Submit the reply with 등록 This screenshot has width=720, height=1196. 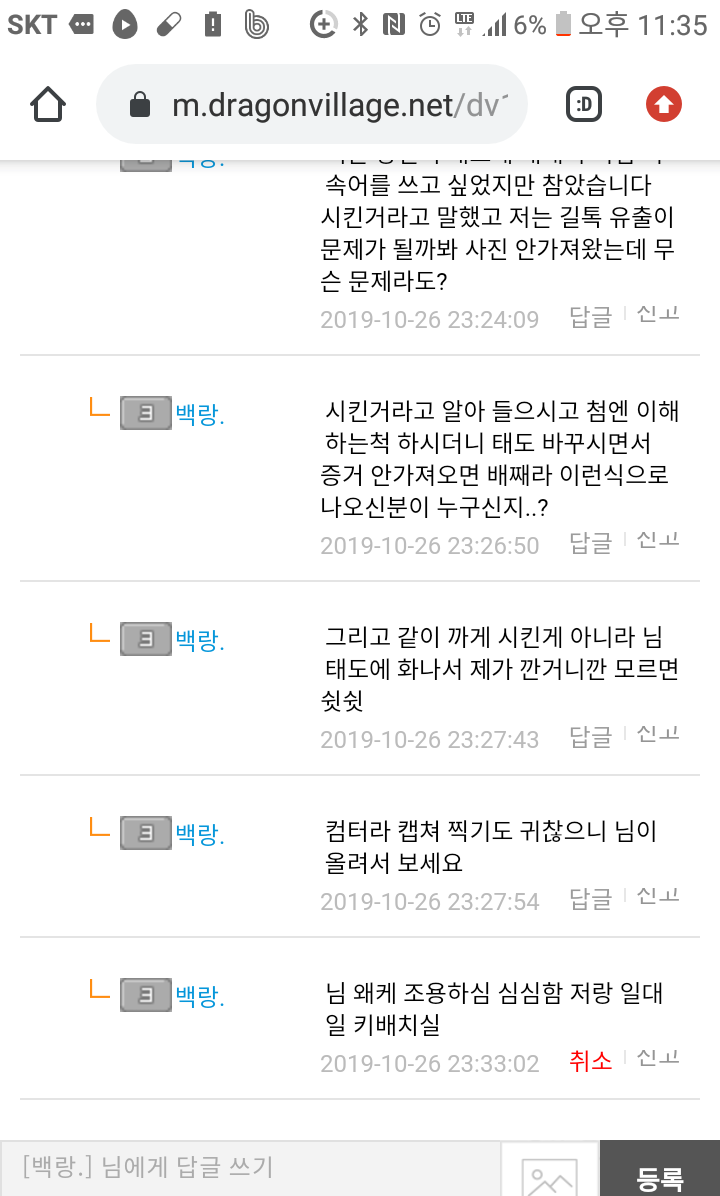point(660,1178)
